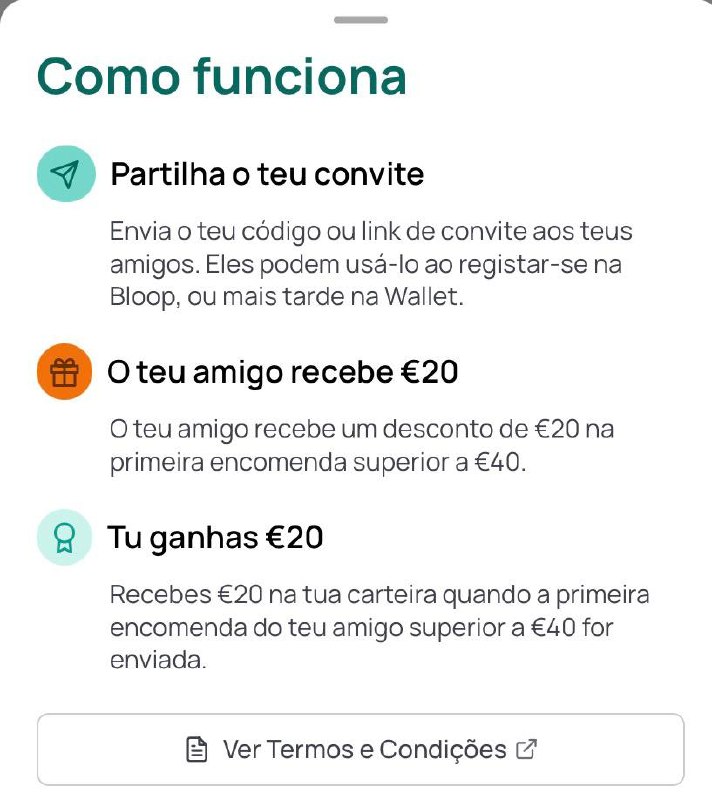Open Ver Termos e Condições
This screenshot has height=800, width=712.
coord(361,749)
